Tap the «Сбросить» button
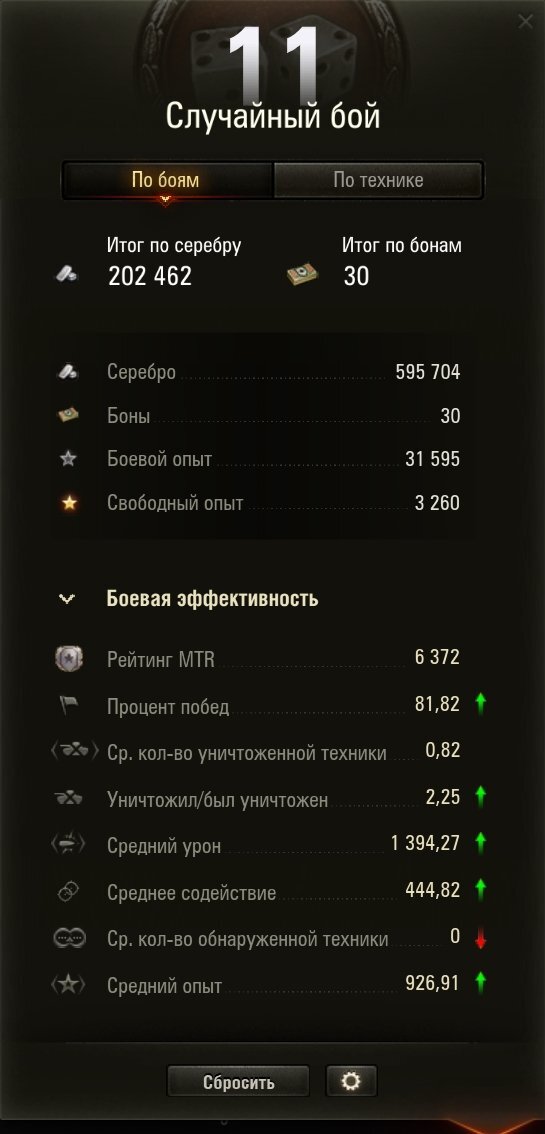Image resolution: width=545 pixels, height=1134 pixels. point(239,1082)
